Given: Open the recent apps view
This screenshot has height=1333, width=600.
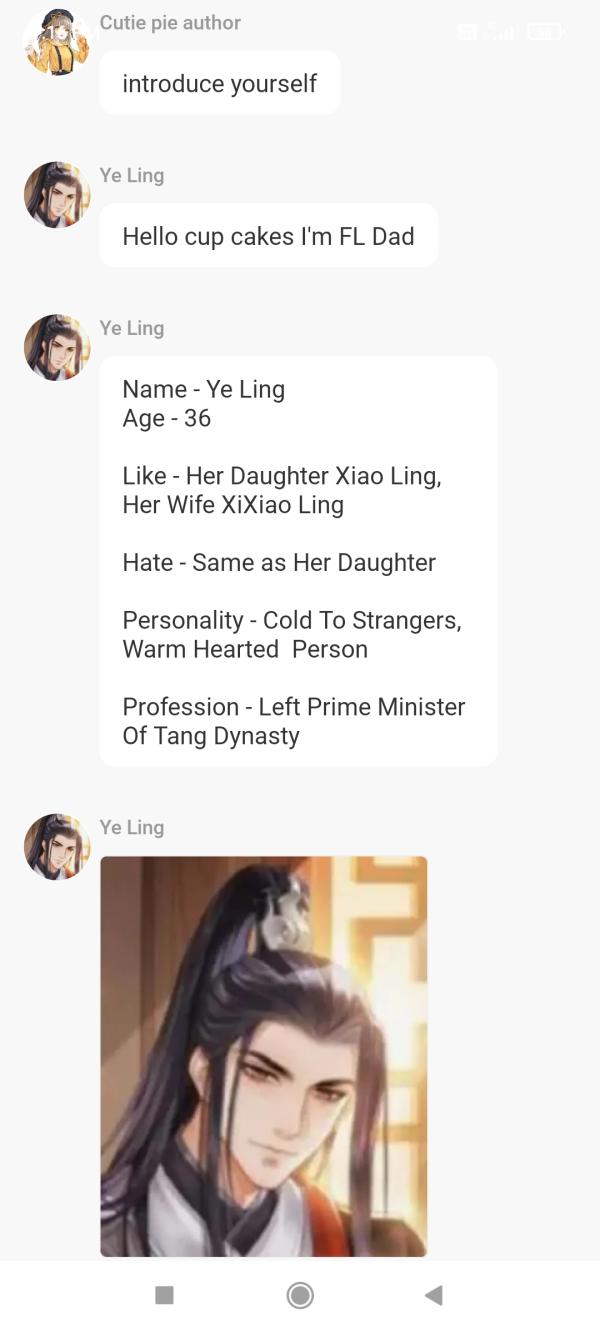Looking at the screenshot, I should [x=165, y=1295].
